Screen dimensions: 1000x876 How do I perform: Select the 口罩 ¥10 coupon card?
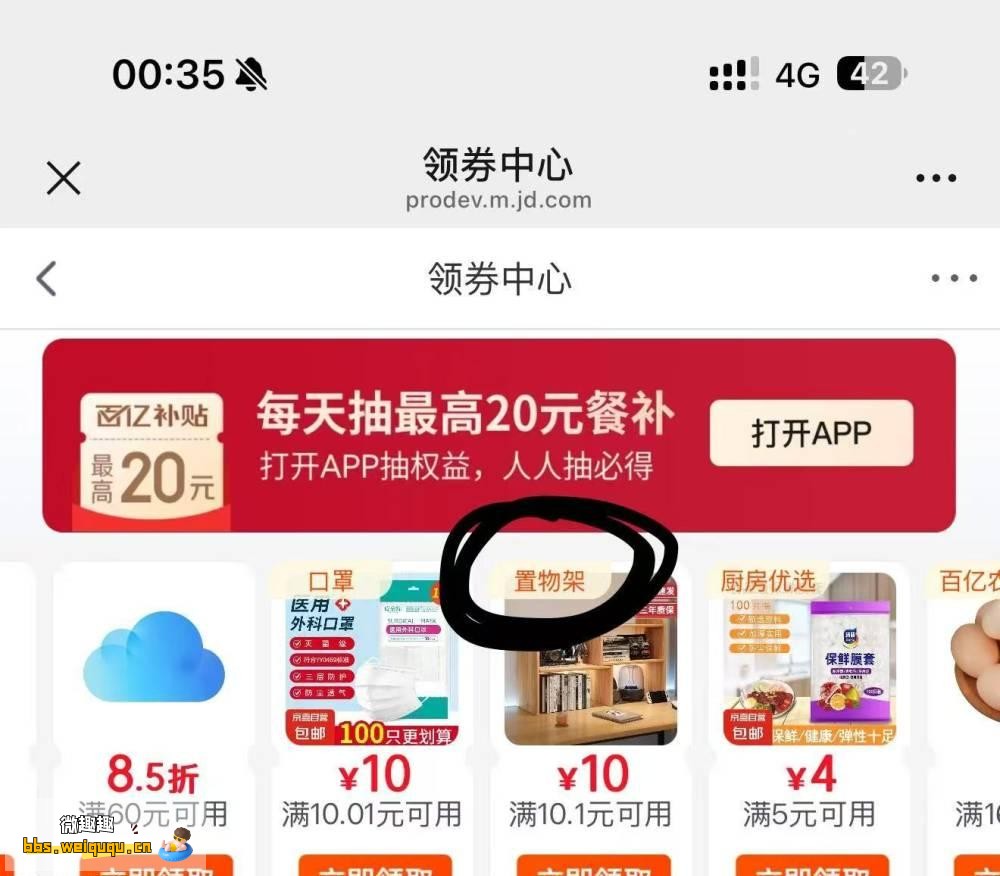[x=371, y=700]
